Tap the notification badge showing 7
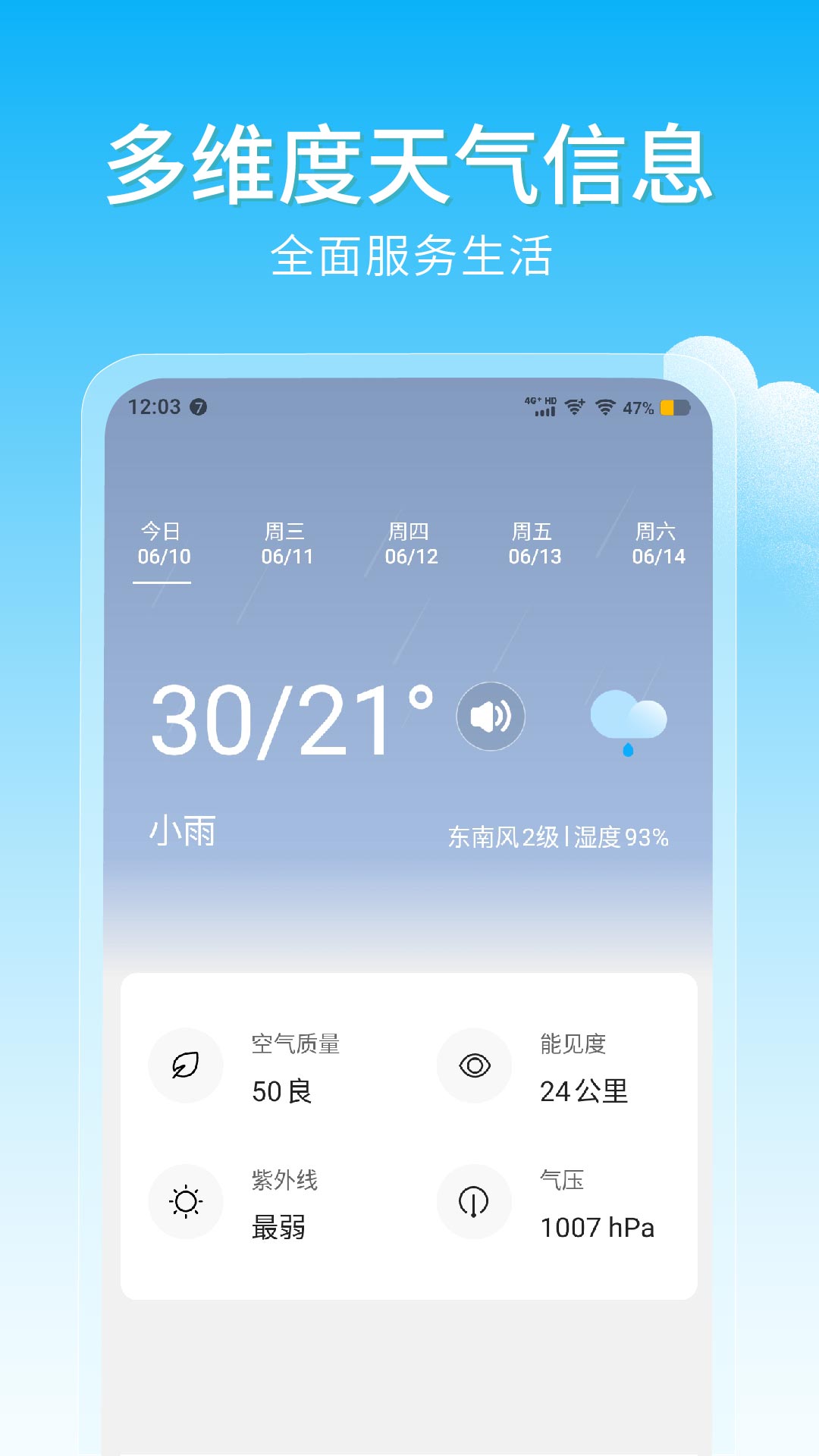Image resolution: width=819 pixels, height=1456 pixels. [199, 406]
